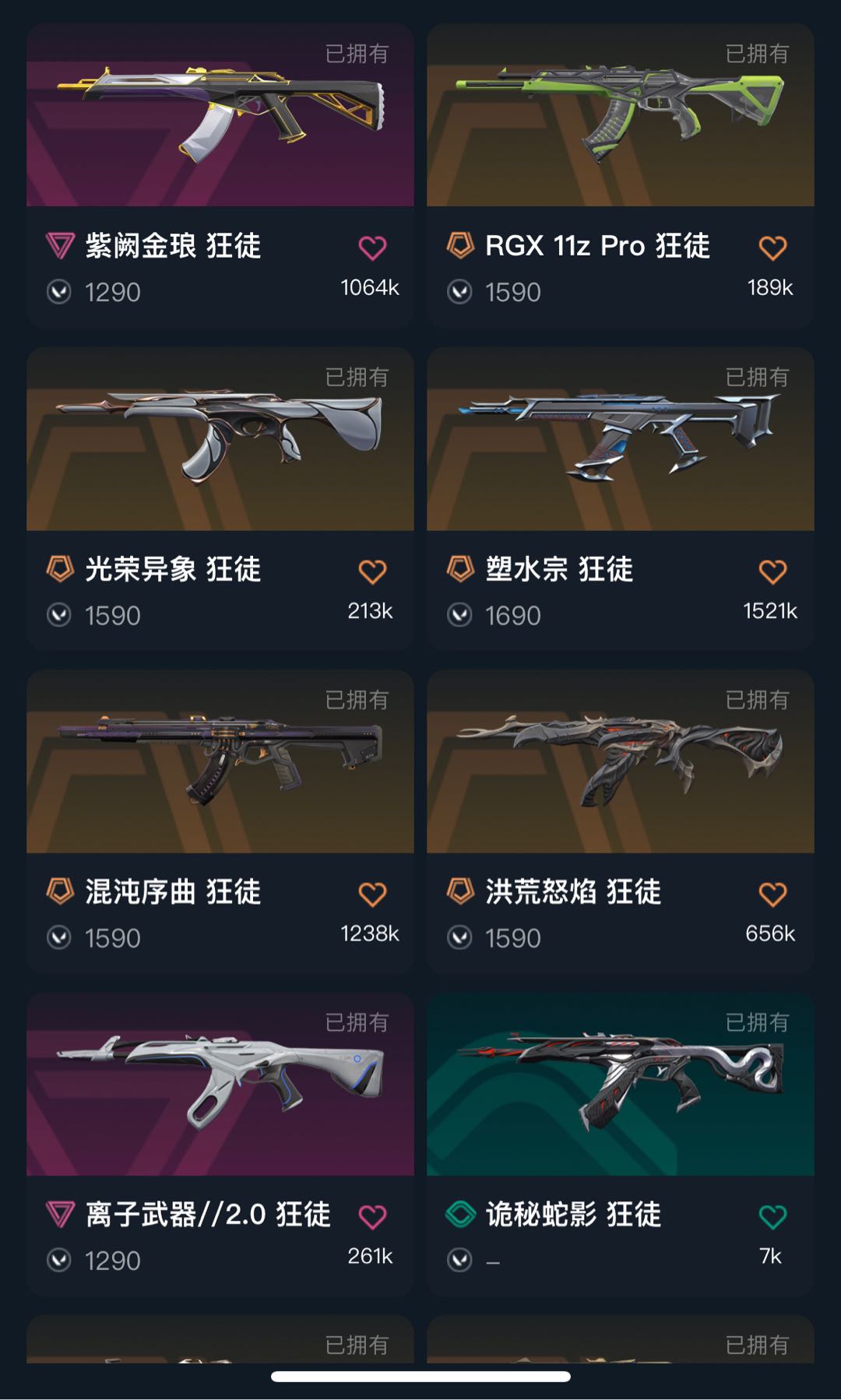Viewport: 841px width, 1400px height.
Task: Like the 塑水宗 狂徒 skin
Action: (772, 572)
